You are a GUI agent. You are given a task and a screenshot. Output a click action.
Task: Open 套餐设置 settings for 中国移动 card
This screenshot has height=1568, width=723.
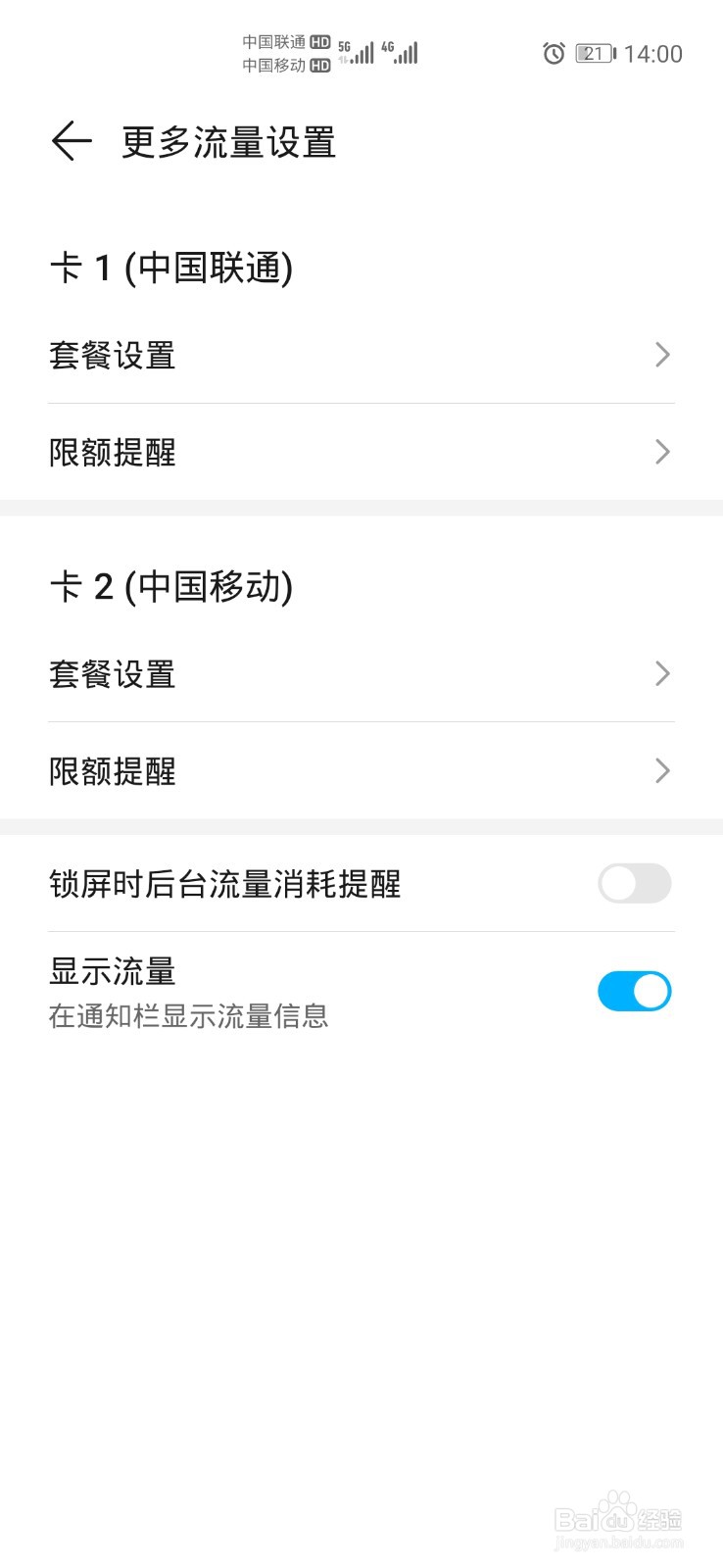click(361, 673)
